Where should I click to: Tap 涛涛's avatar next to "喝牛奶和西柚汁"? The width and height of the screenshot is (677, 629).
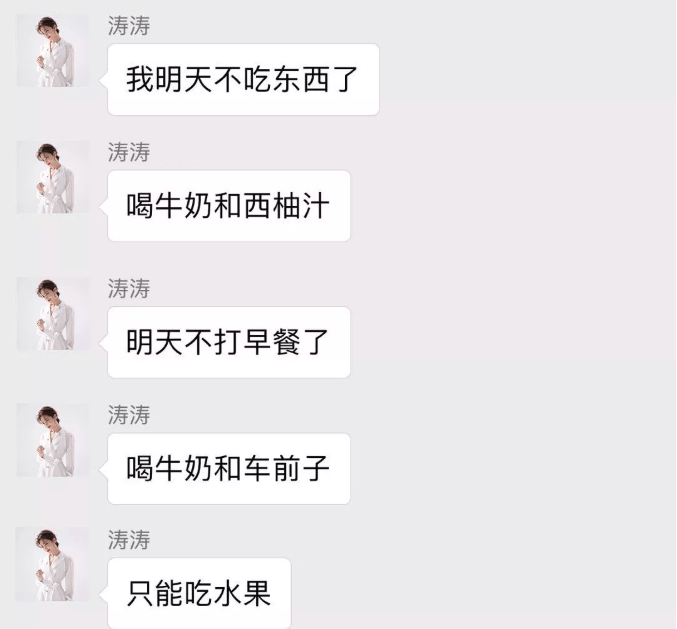click(53, 178)
